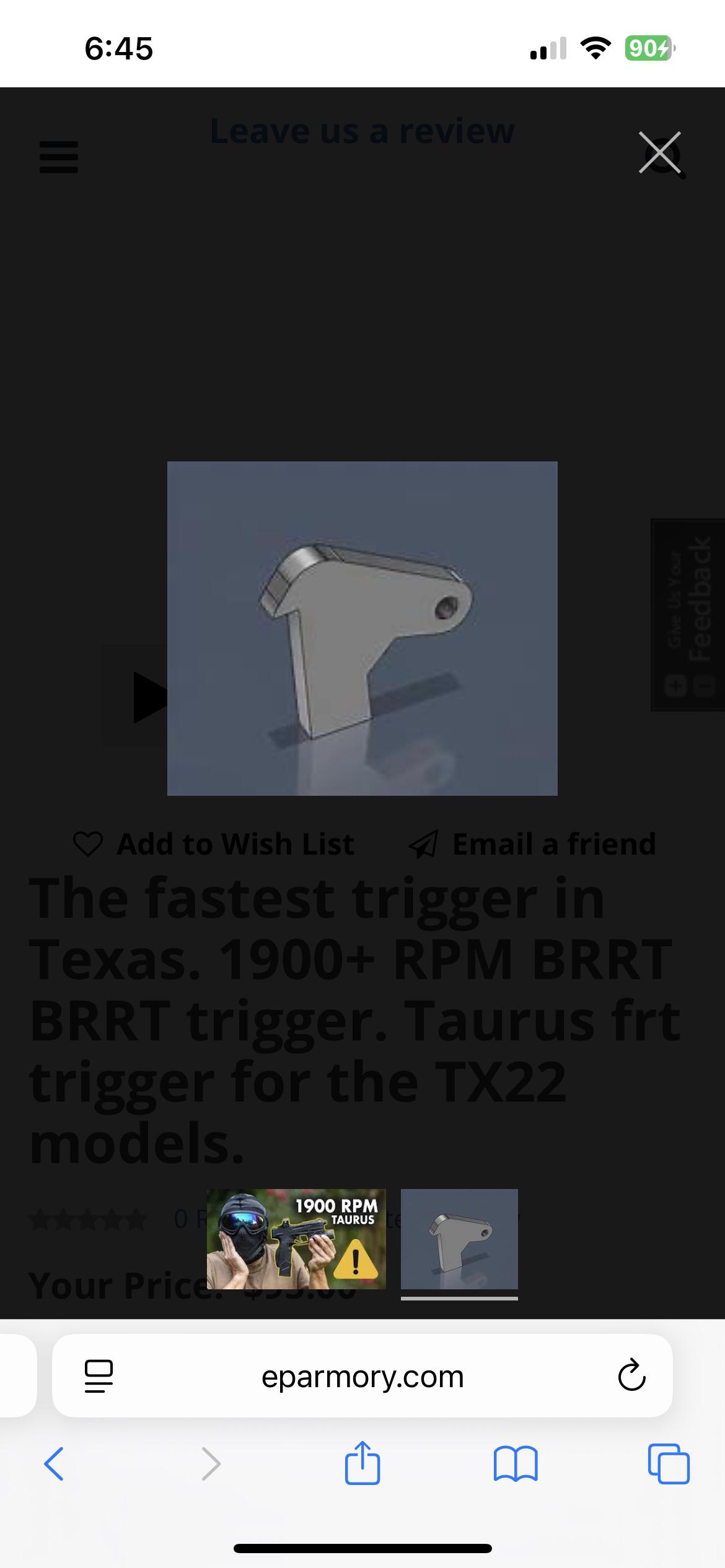
Task: Open Safari bookmarks
Action: 516,1464
